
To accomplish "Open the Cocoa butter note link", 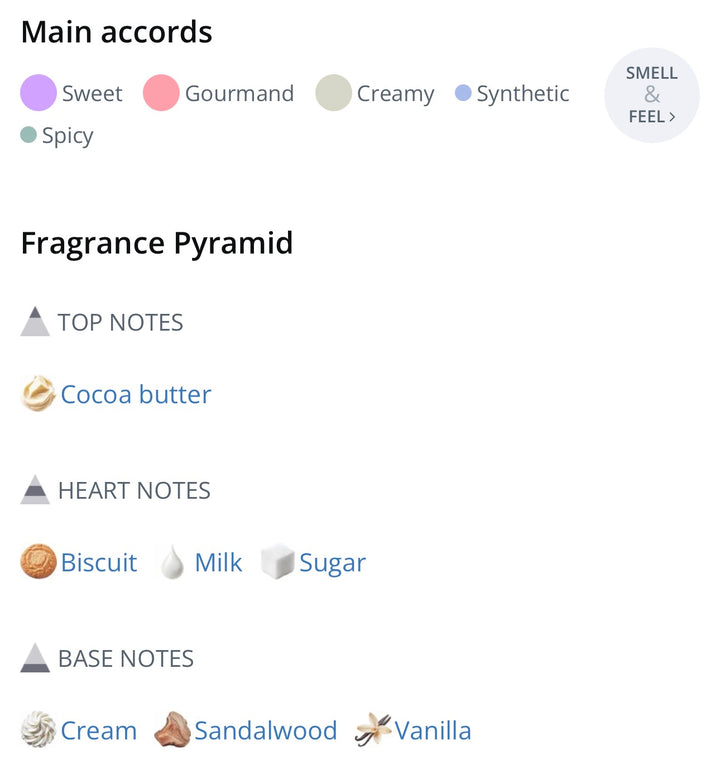I will pos(135,394).
